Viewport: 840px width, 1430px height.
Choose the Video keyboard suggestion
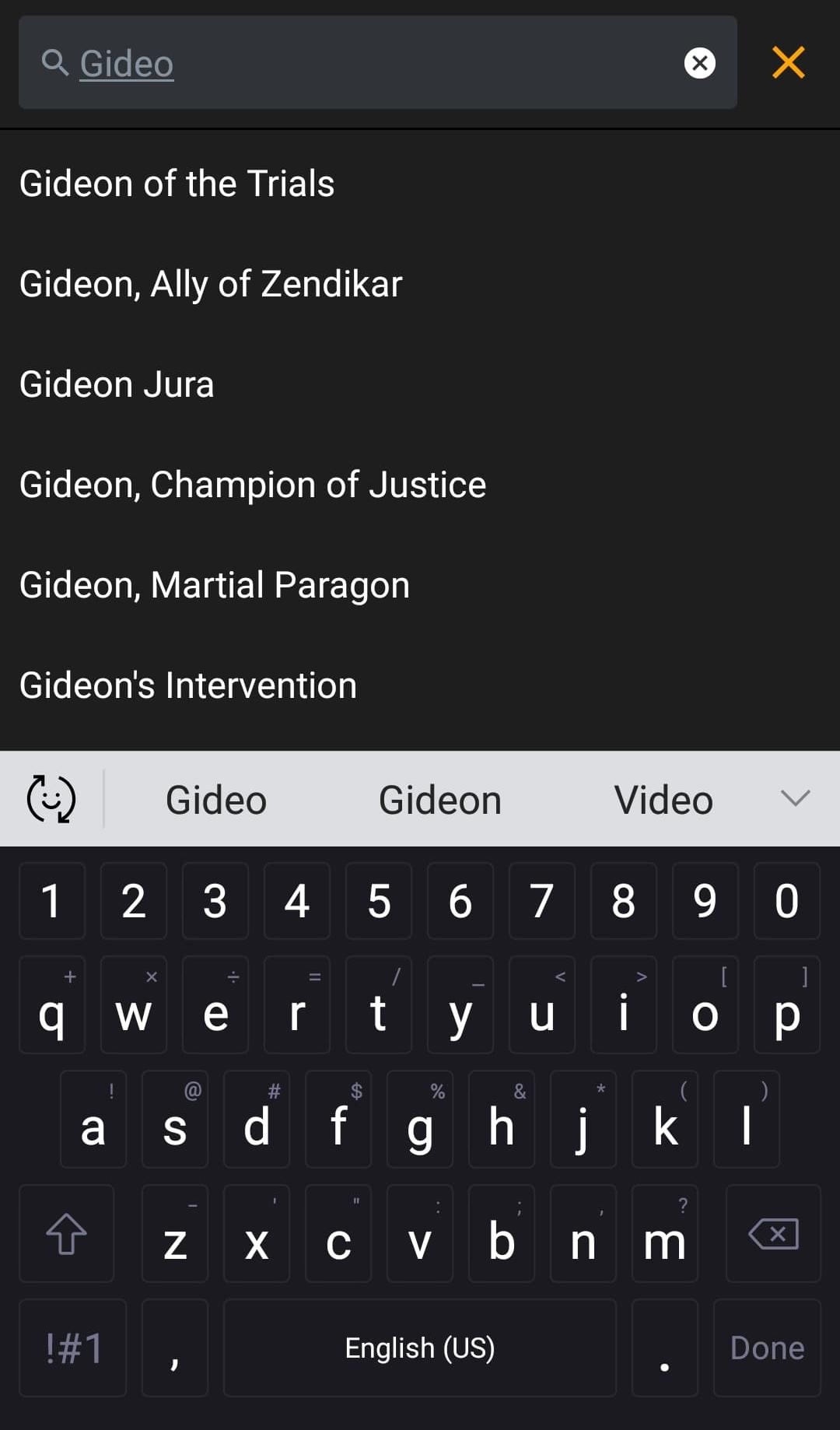pyautogui.click(x=663, y=800)
